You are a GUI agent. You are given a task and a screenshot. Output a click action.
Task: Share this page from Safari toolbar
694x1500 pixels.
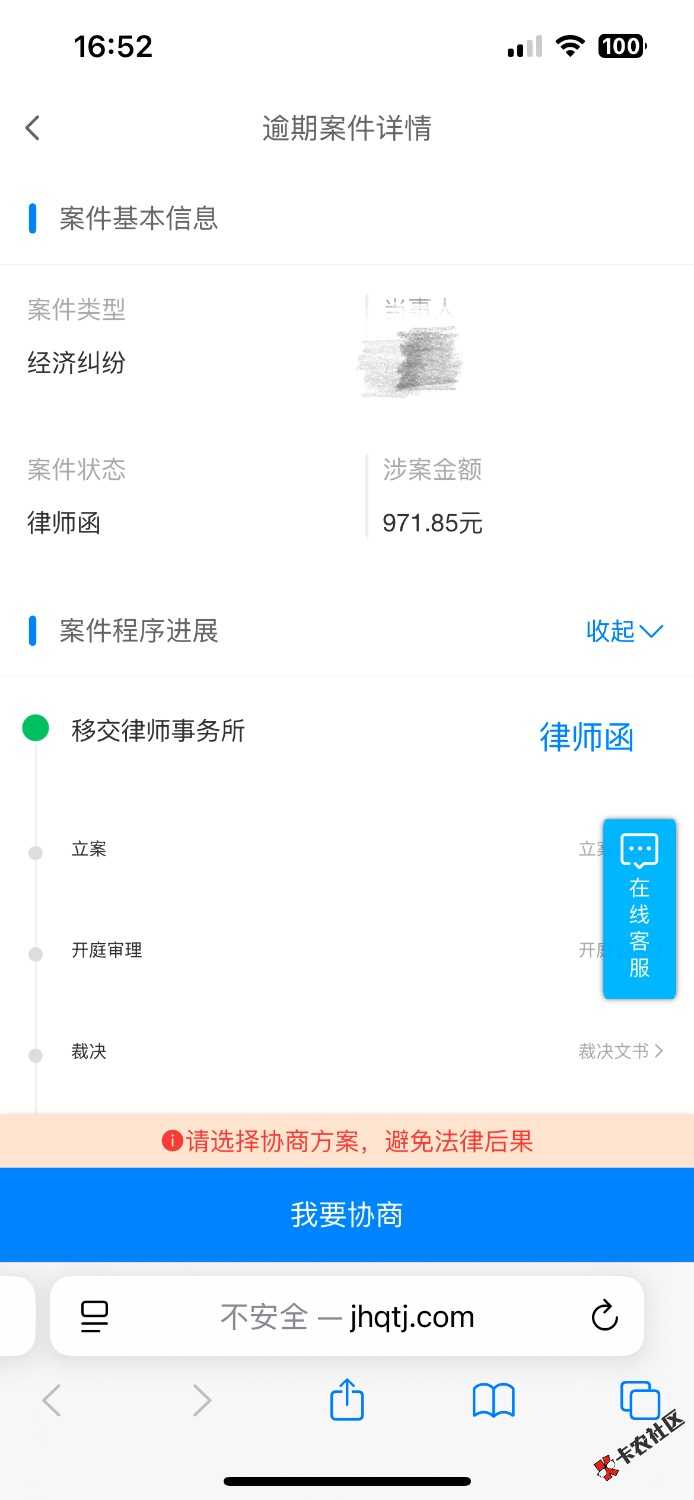(x=347, y=1400)
